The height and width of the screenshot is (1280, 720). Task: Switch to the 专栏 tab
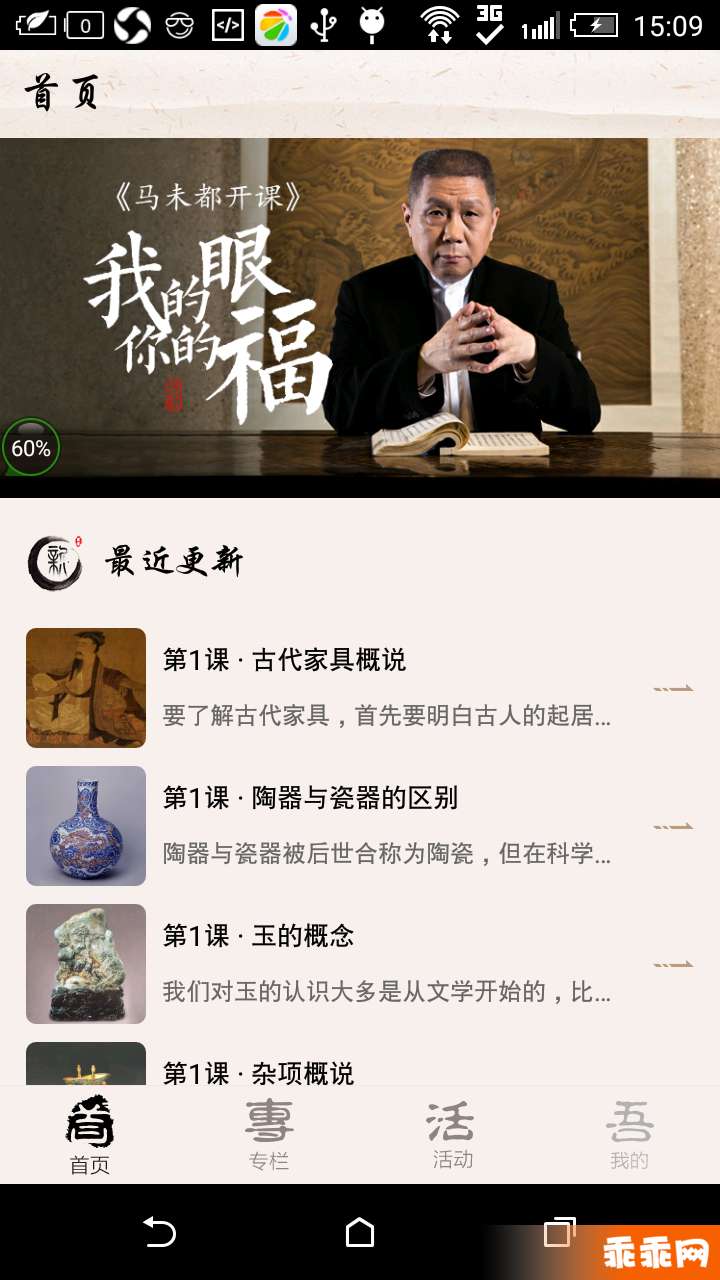click(x=269, y=1134)
